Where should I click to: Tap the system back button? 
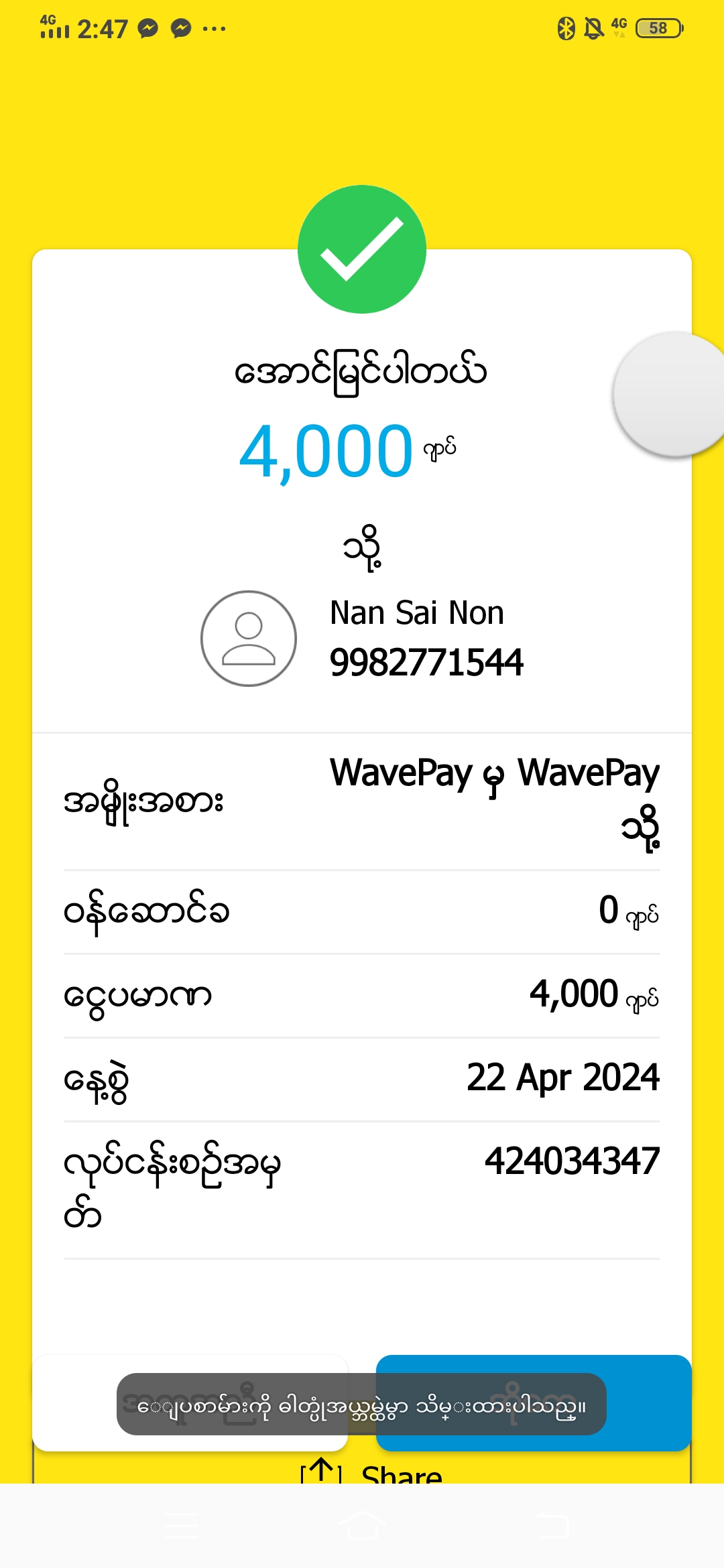click(554, 1526)
